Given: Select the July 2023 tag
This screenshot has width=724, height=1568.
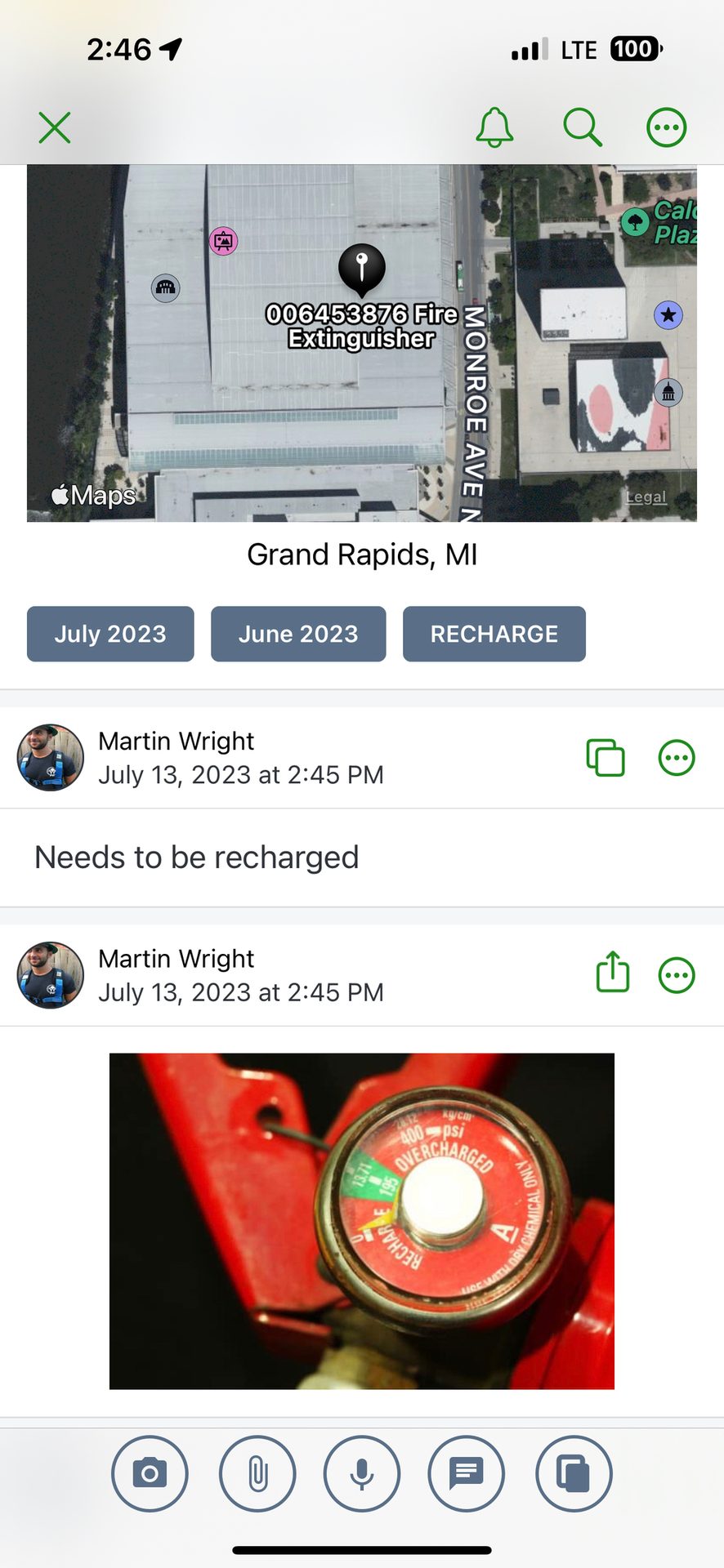Looking at the screenshot, I should [110, 634].
